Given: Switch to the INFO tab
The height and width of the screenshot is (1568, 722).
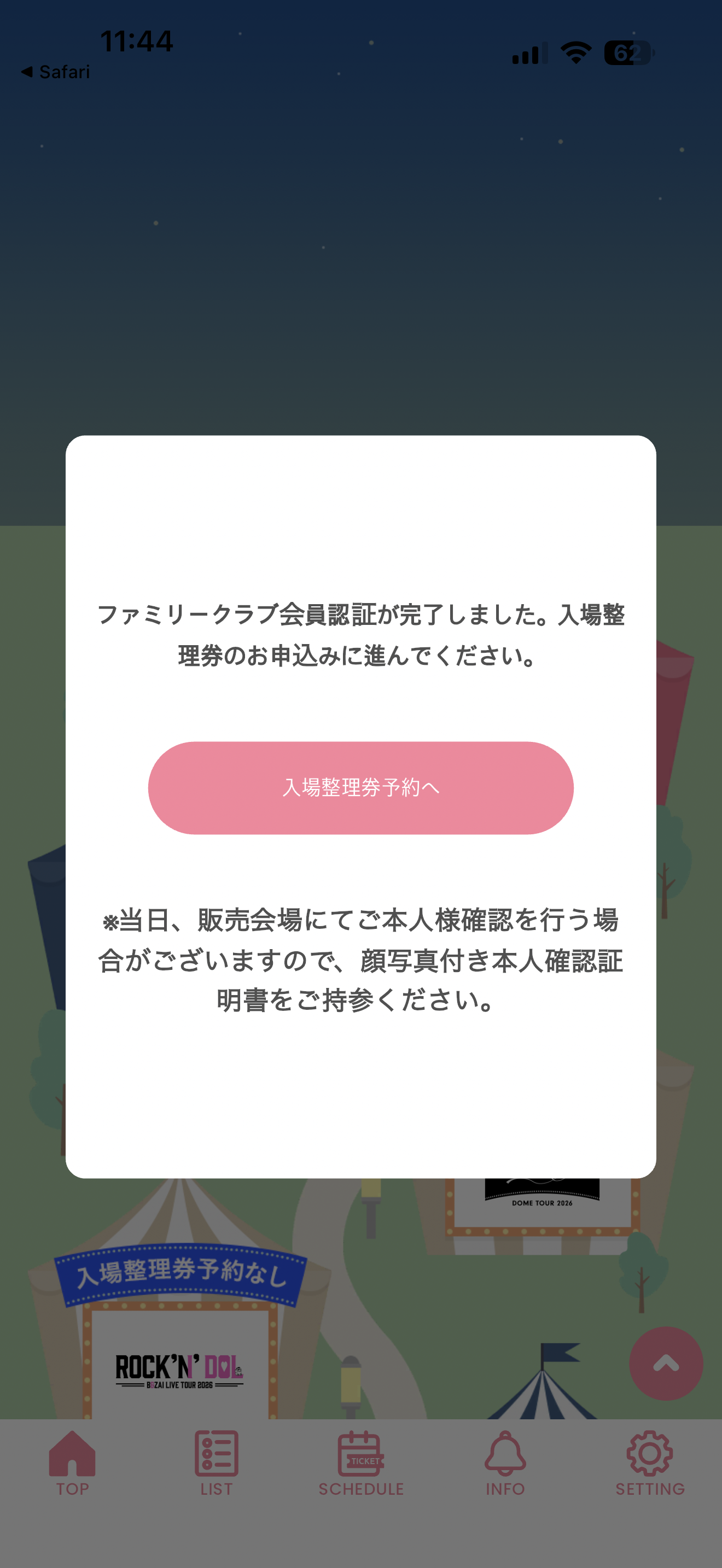Looking at the screenshot, I should click(505, 1489).
